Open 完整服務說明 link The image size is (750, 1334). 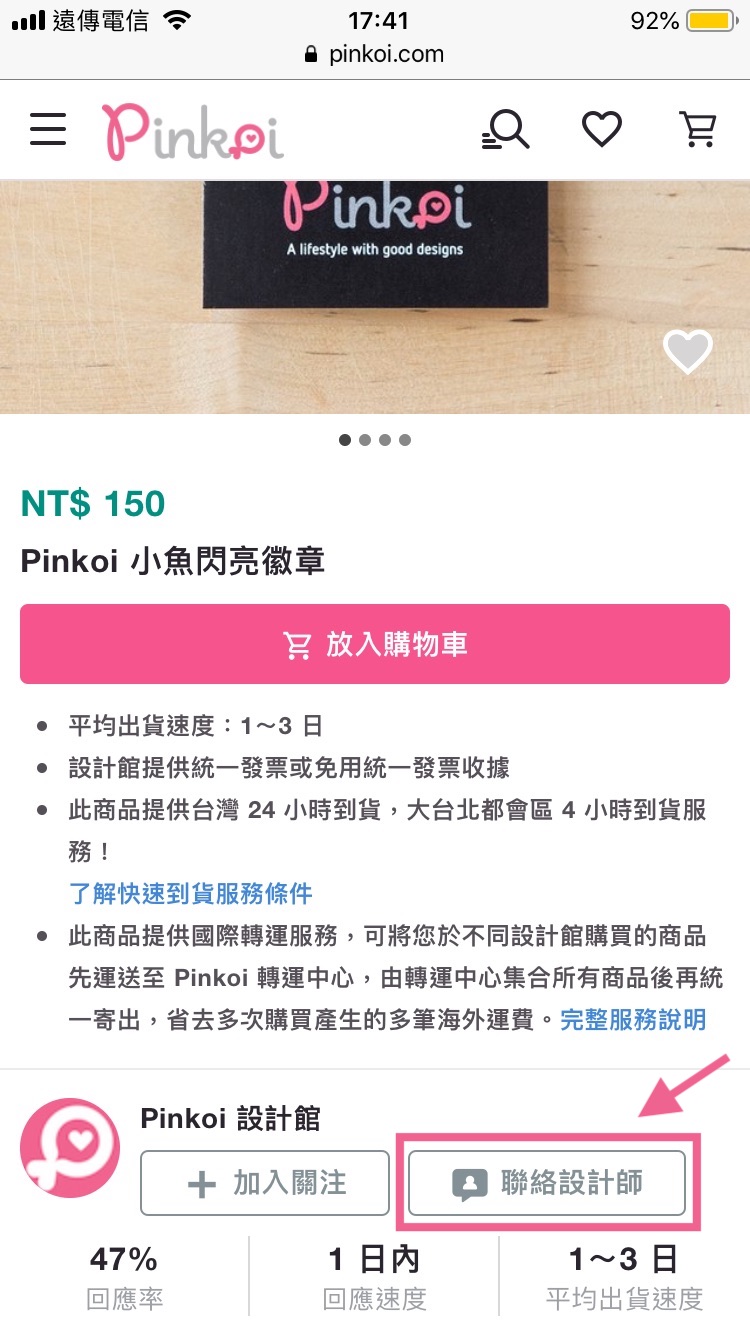[x=633, y=1020]
